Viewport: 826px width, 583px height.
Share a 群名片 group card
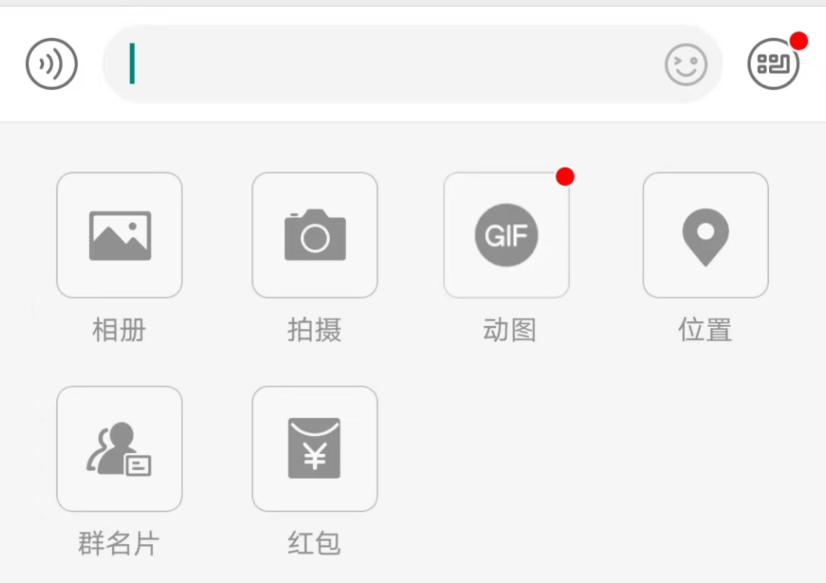point(119,449)
